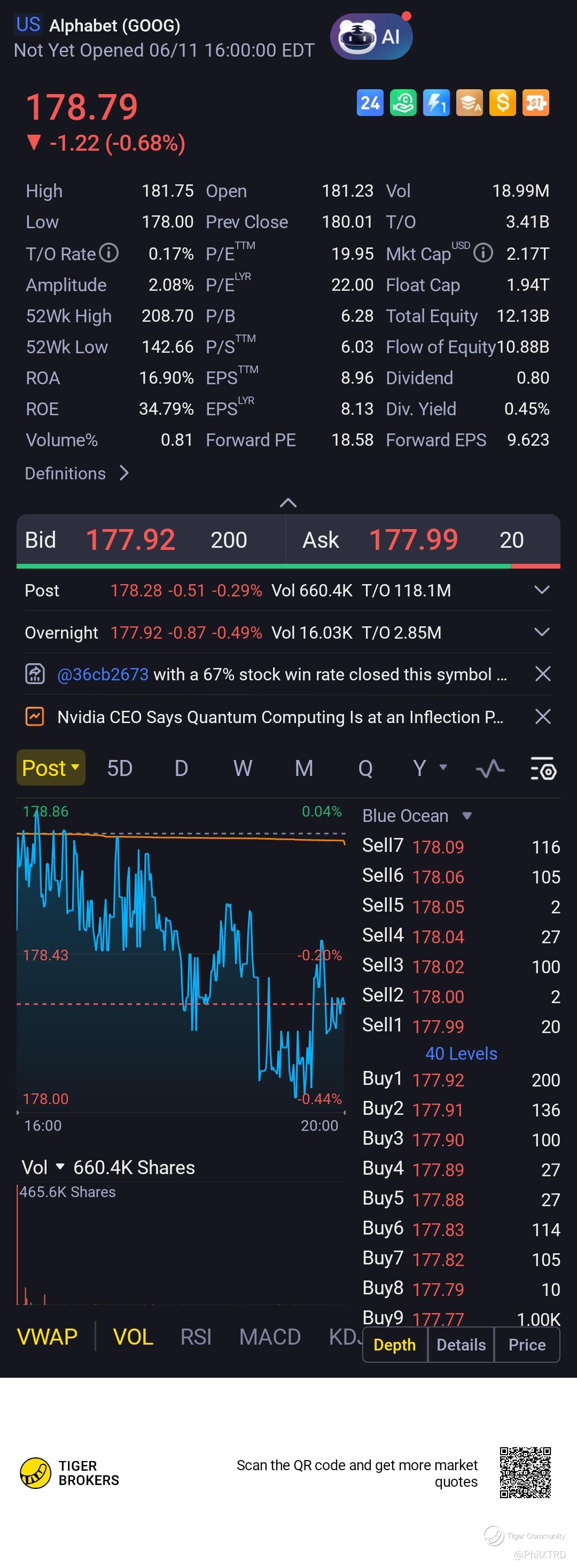Switch to the Details tab
This screenshot has width=577, height=1568.
pyautogui.click(x=461, y=1345)
